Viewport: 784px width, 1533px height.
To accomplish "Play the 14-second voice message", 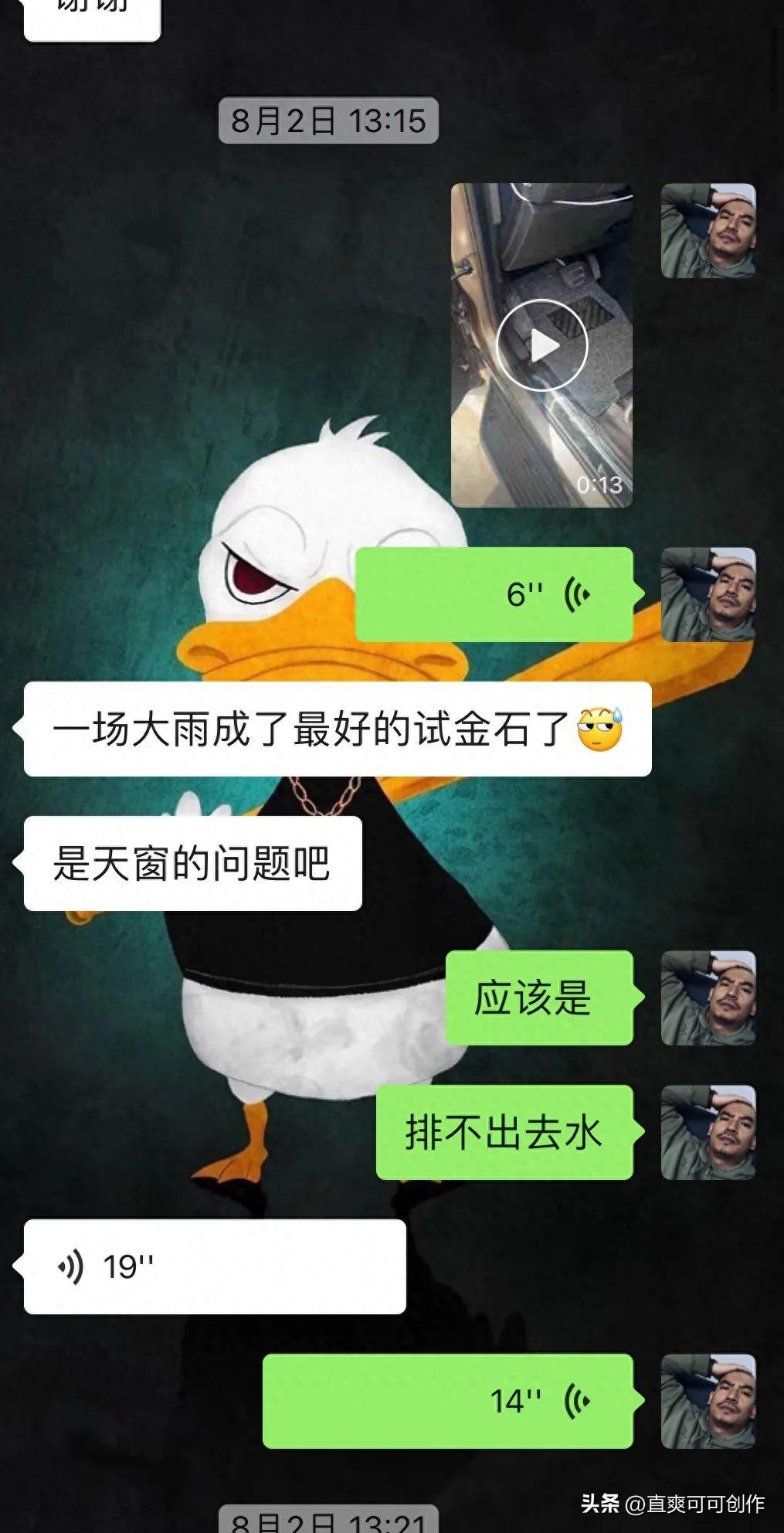I will [448, 1401].
